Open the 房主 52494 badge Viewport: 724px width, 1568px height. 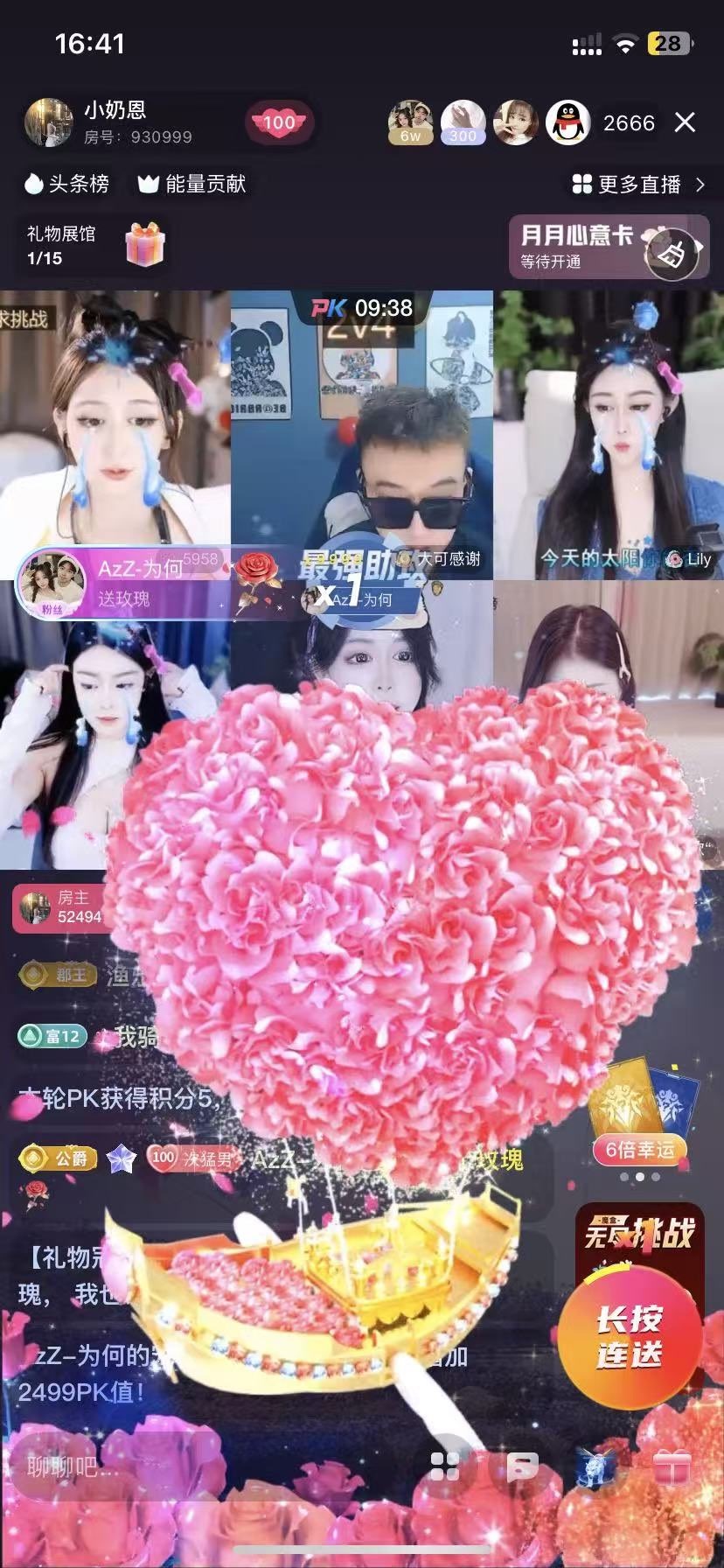[59, 907]
